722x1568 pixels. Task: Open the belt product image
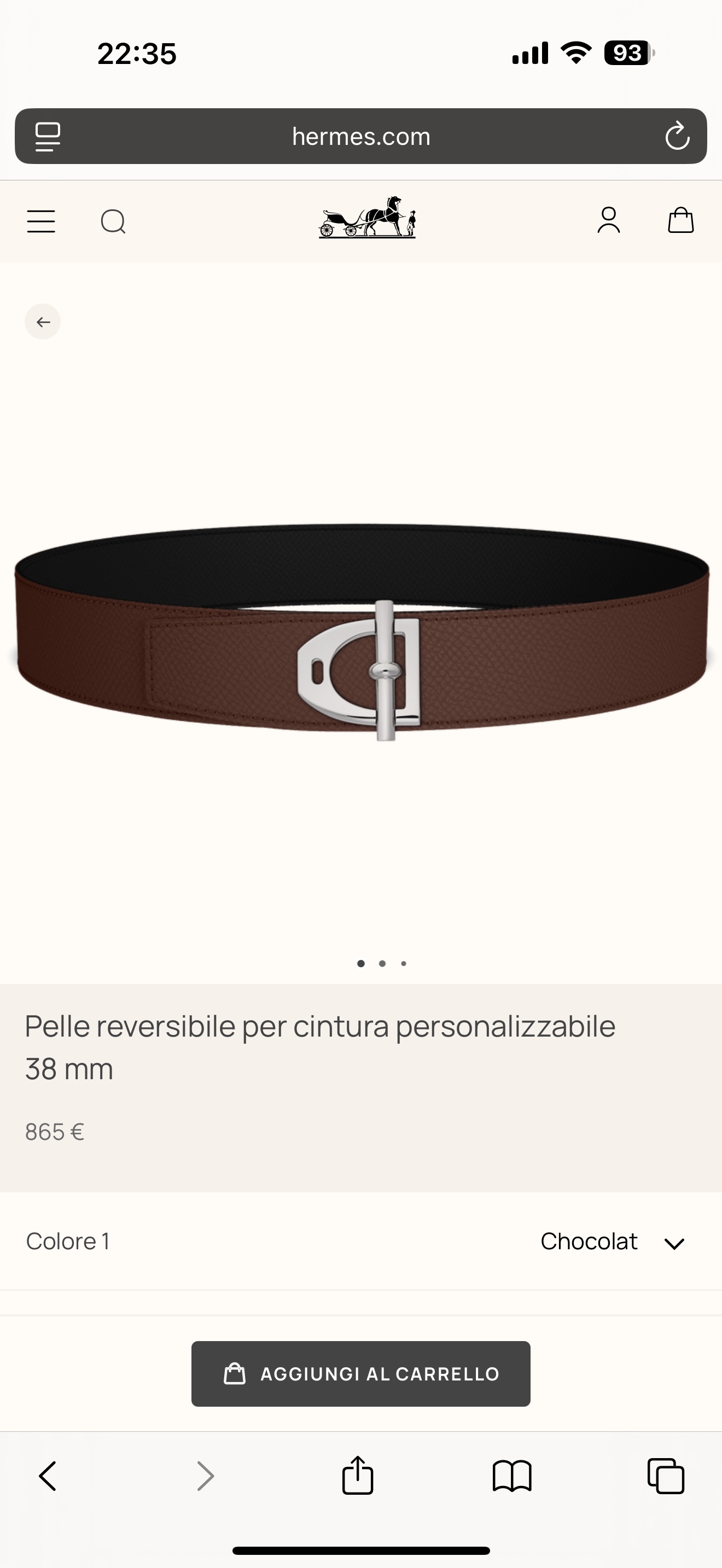coord(361,633)
